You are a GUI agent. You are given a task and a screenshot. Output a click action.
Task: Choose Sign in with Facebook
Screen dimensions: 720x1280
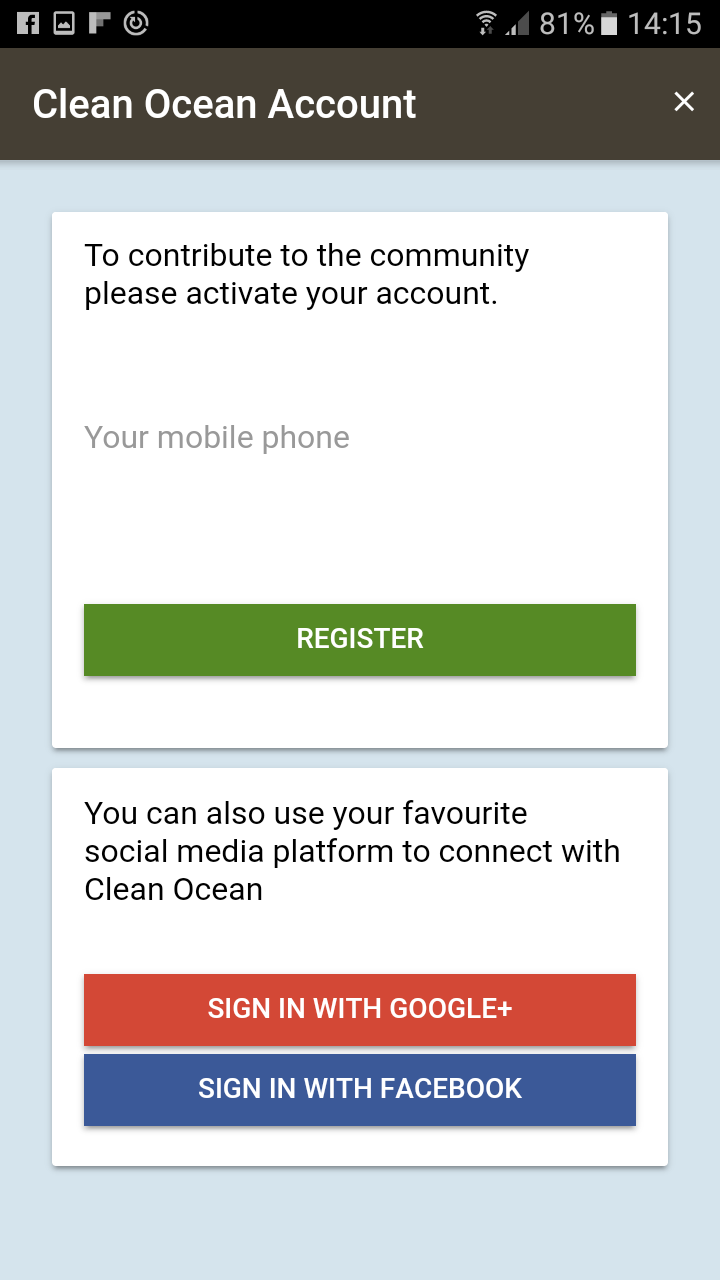tap(360, 1089)
